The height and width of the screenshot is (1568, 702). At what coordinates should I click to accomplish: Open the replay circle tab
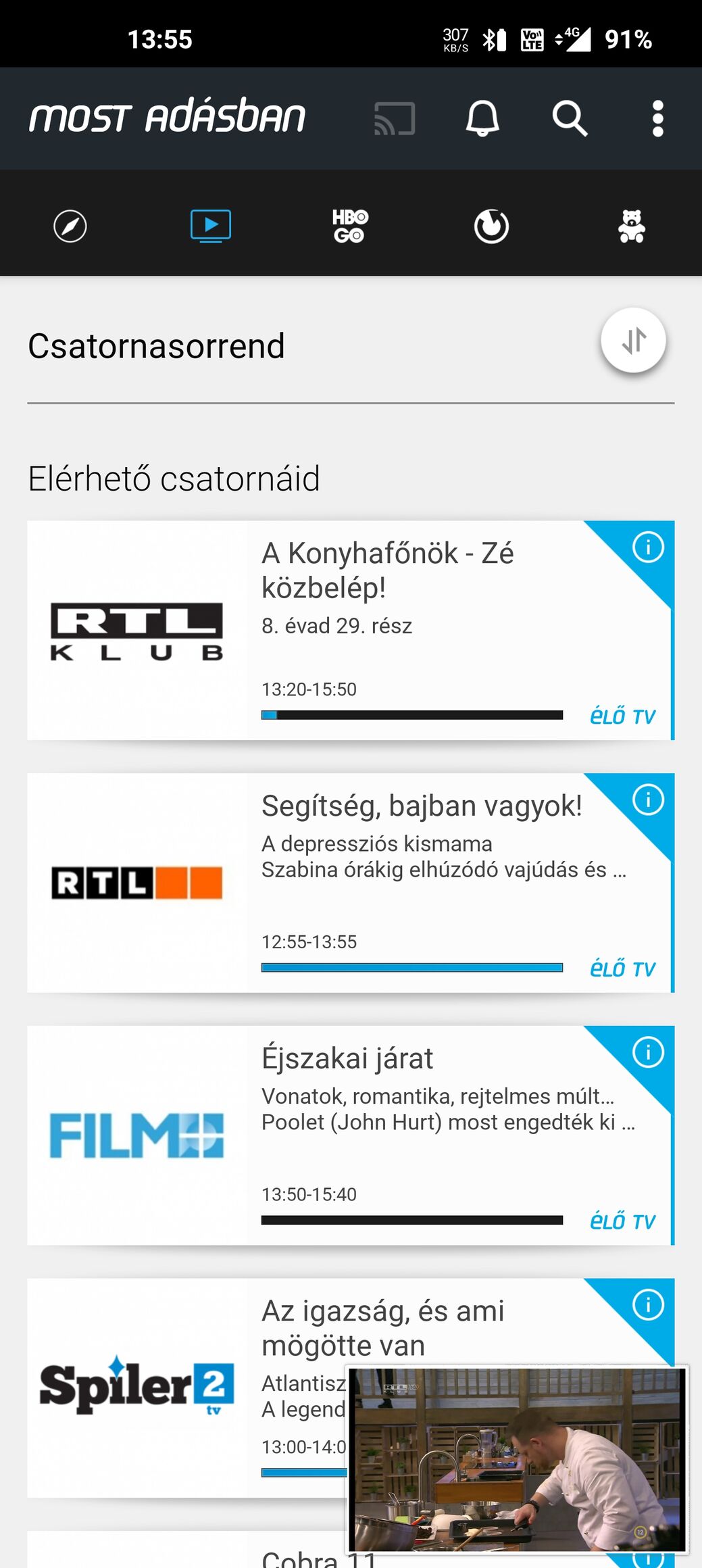491,226
